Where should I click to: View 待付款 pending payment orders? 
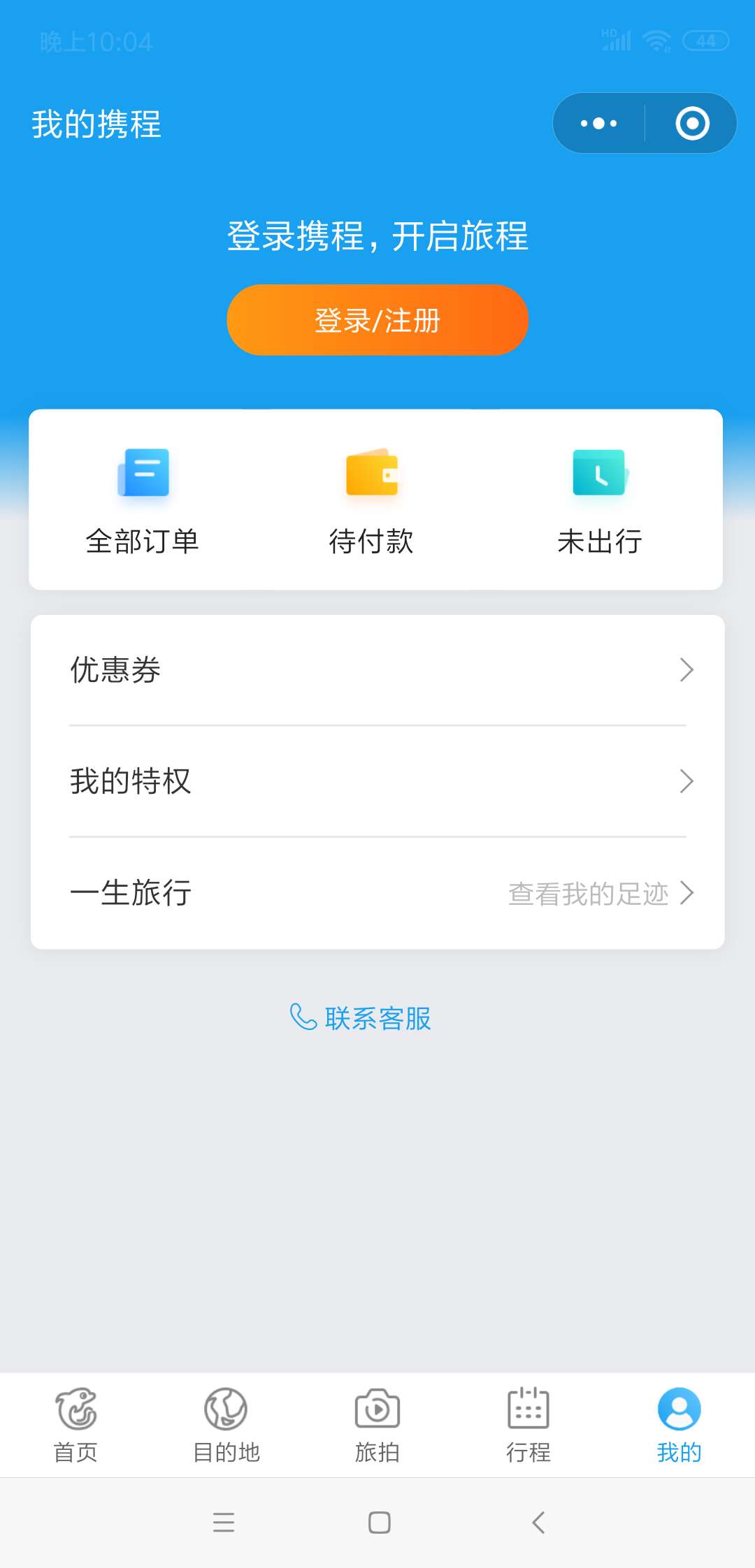372,501
